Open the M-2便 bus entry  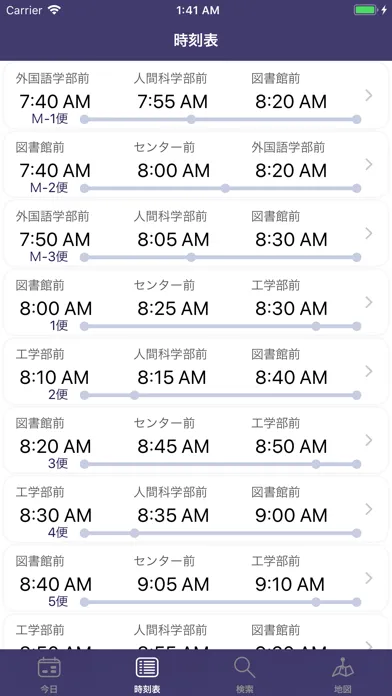tap(196, 165)
